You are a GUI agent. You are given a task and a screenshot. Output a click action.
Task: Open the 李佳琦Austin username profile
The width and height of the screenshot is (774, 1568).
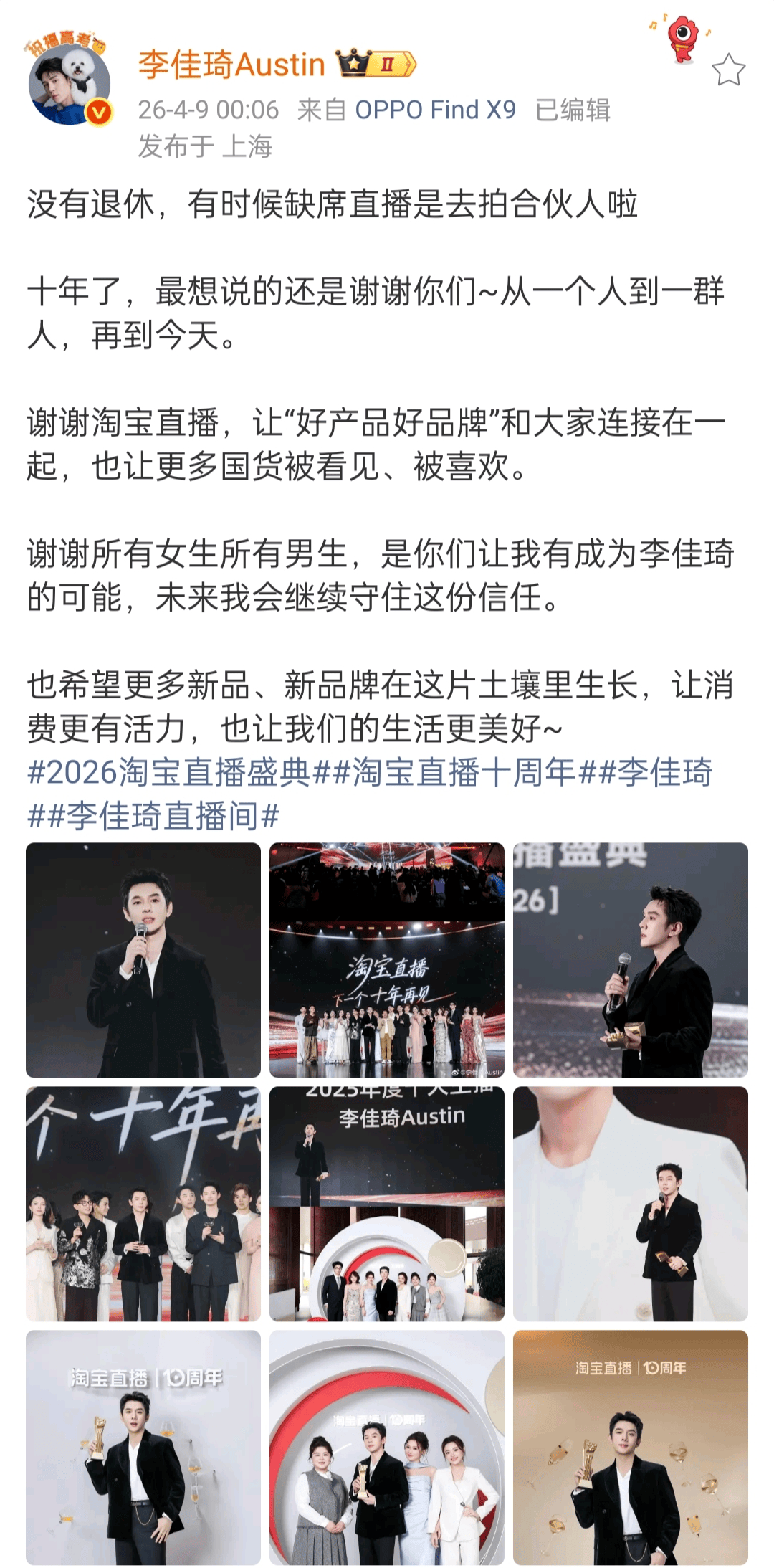point(231,65)
